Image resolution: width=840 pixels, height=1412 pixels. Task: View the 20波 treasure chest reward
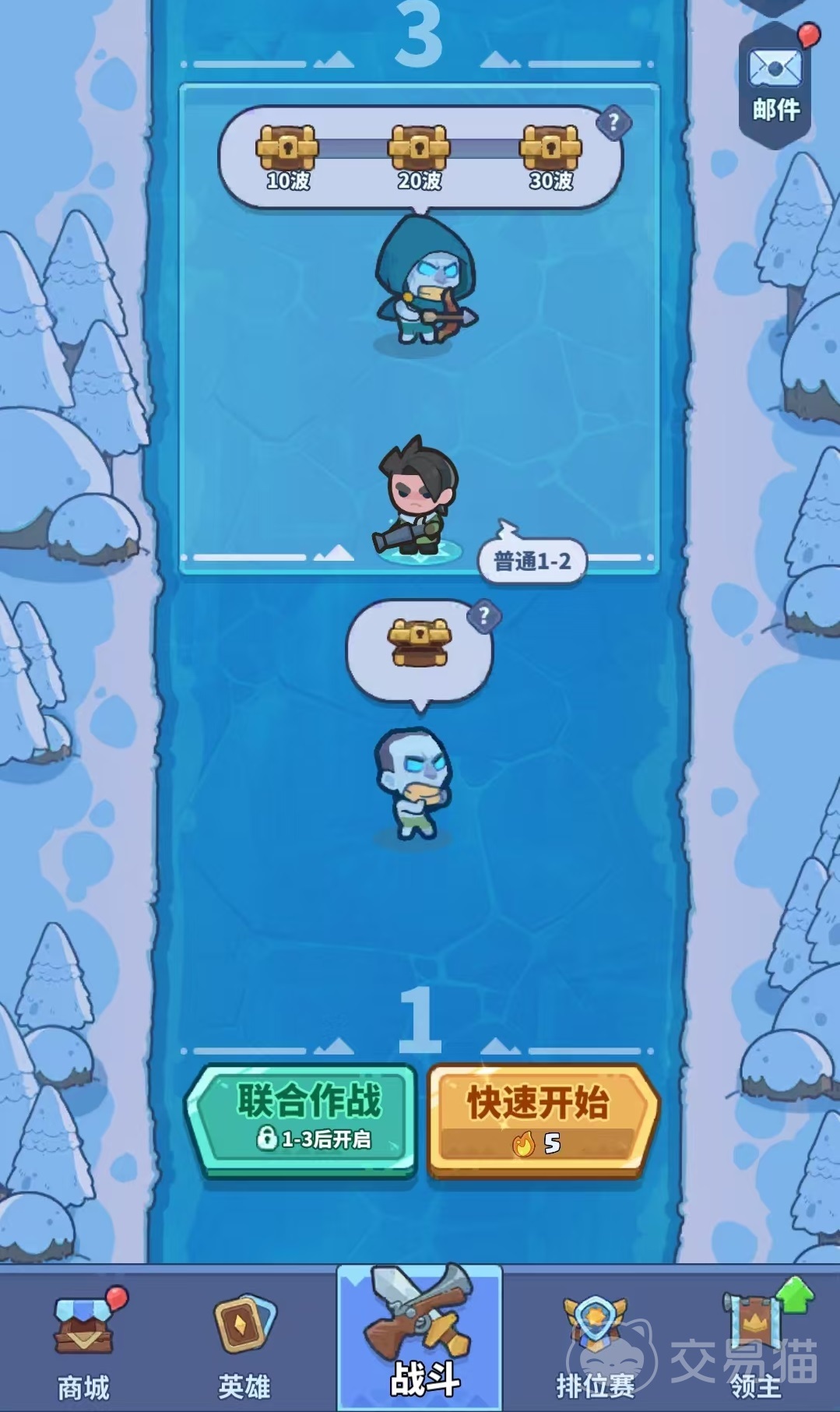coord(420,150)
